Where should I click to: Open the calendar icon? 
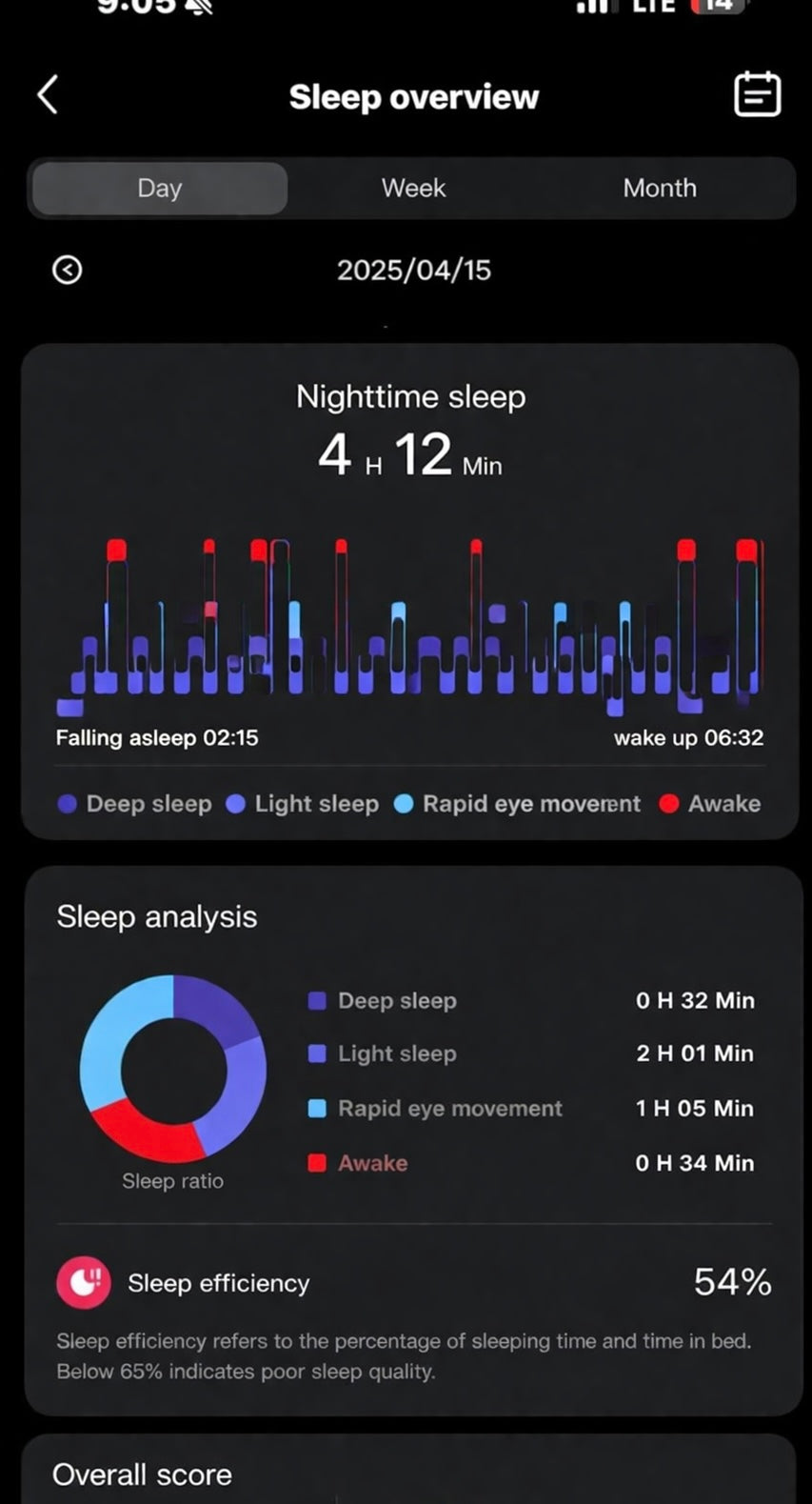click(757, 94)
